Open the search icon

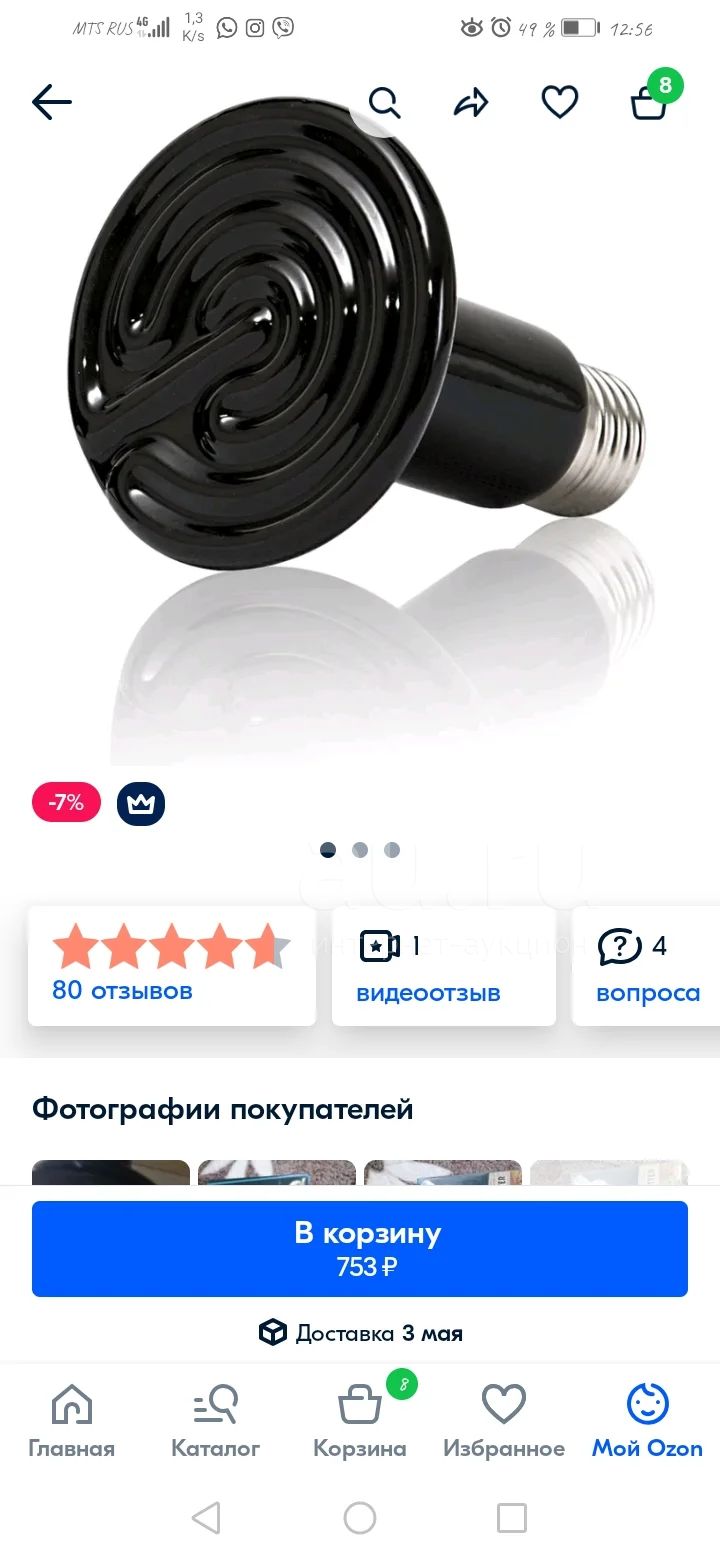(x=384, y=102)
